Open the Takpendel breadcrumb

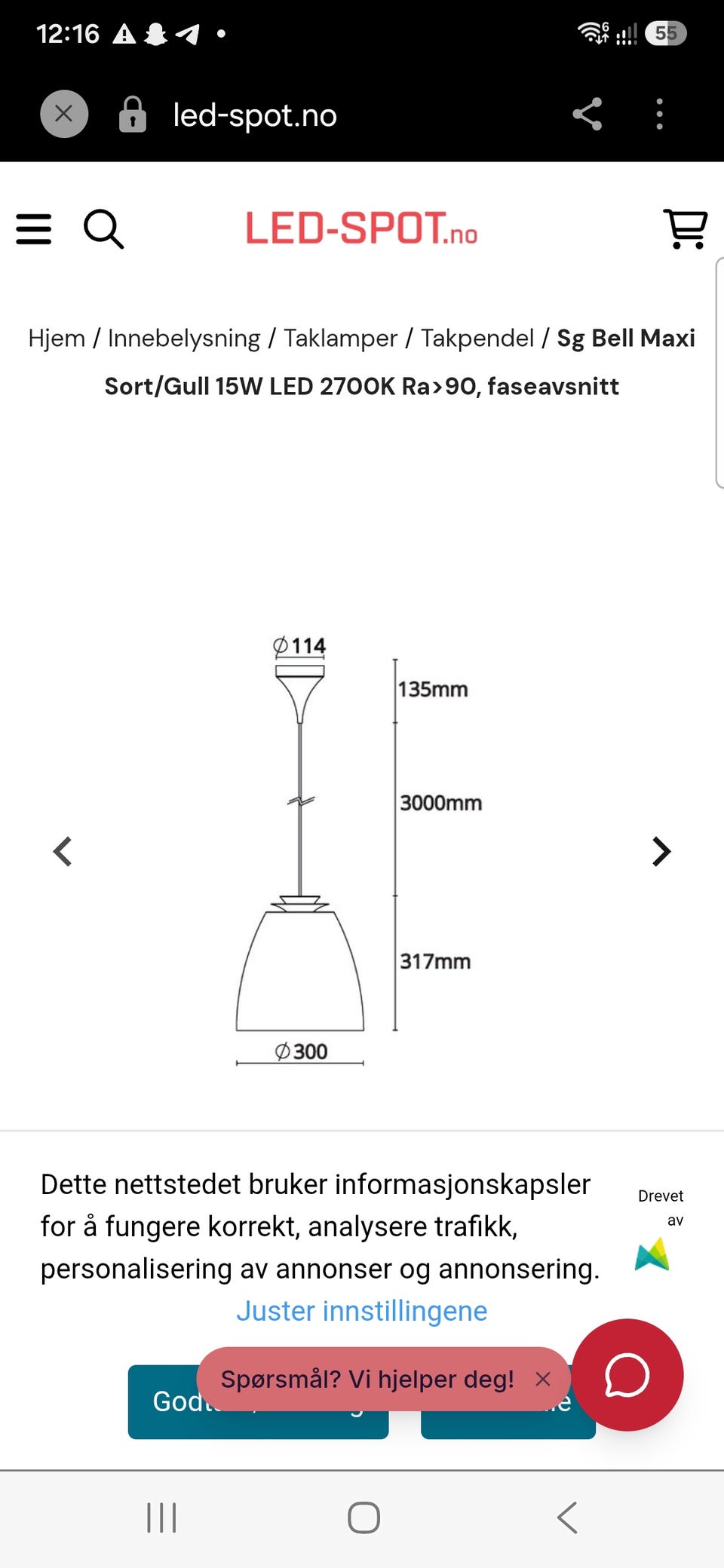(477, 338)
